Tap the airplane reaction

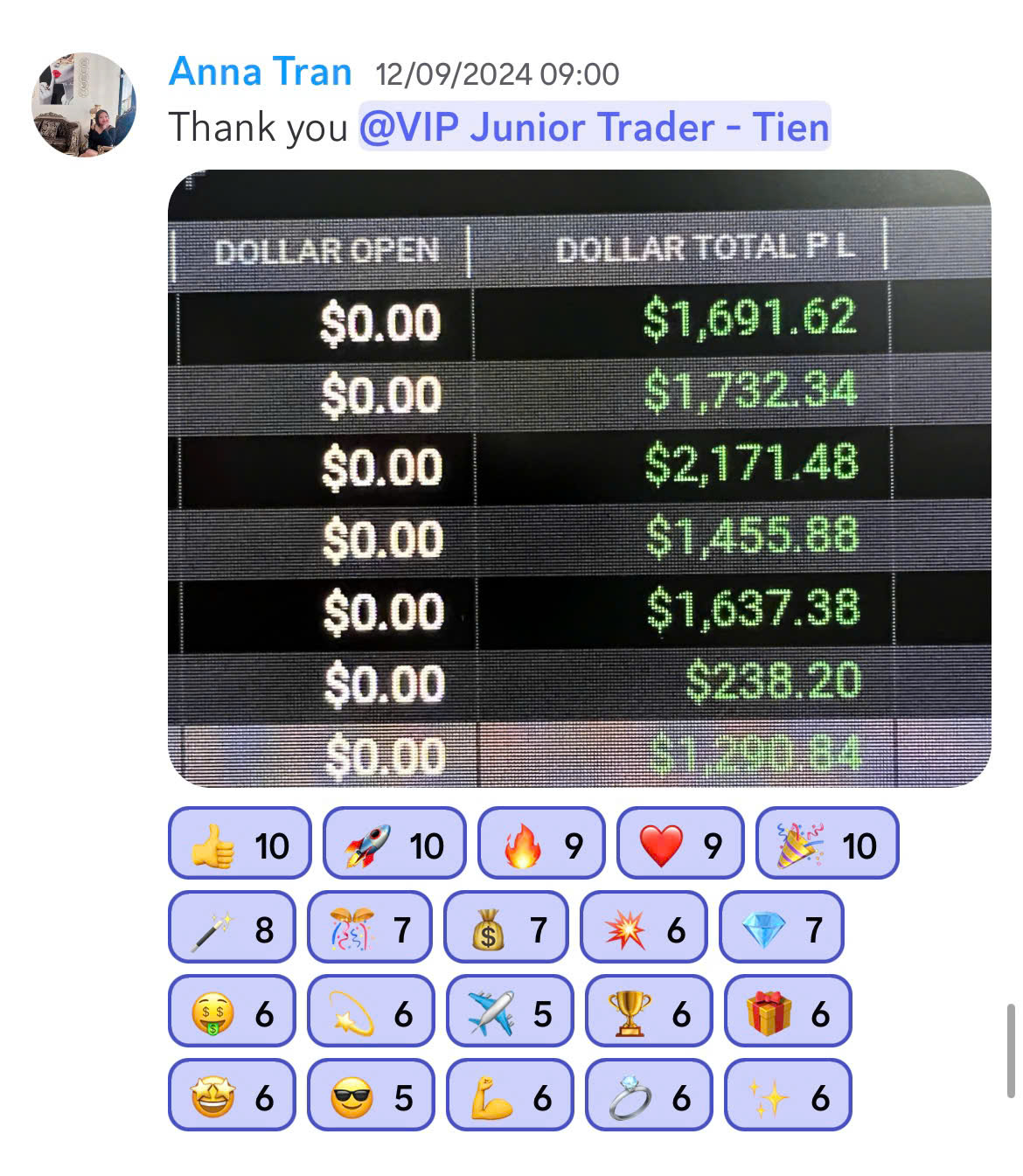pos(510,1012)
